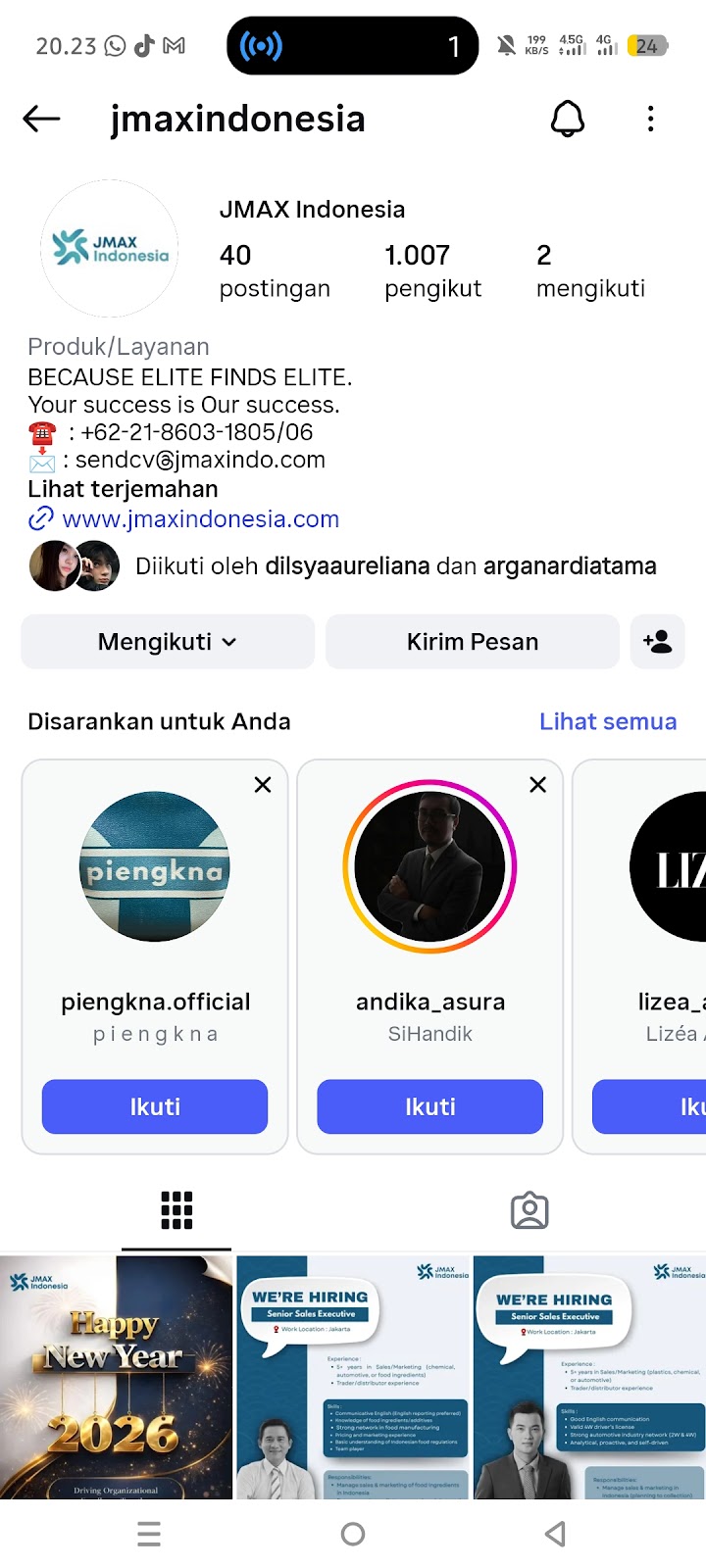Switch to the tagged posts tab
Viewport: 706px width, 1568px height.
[x=529, y=1211]
